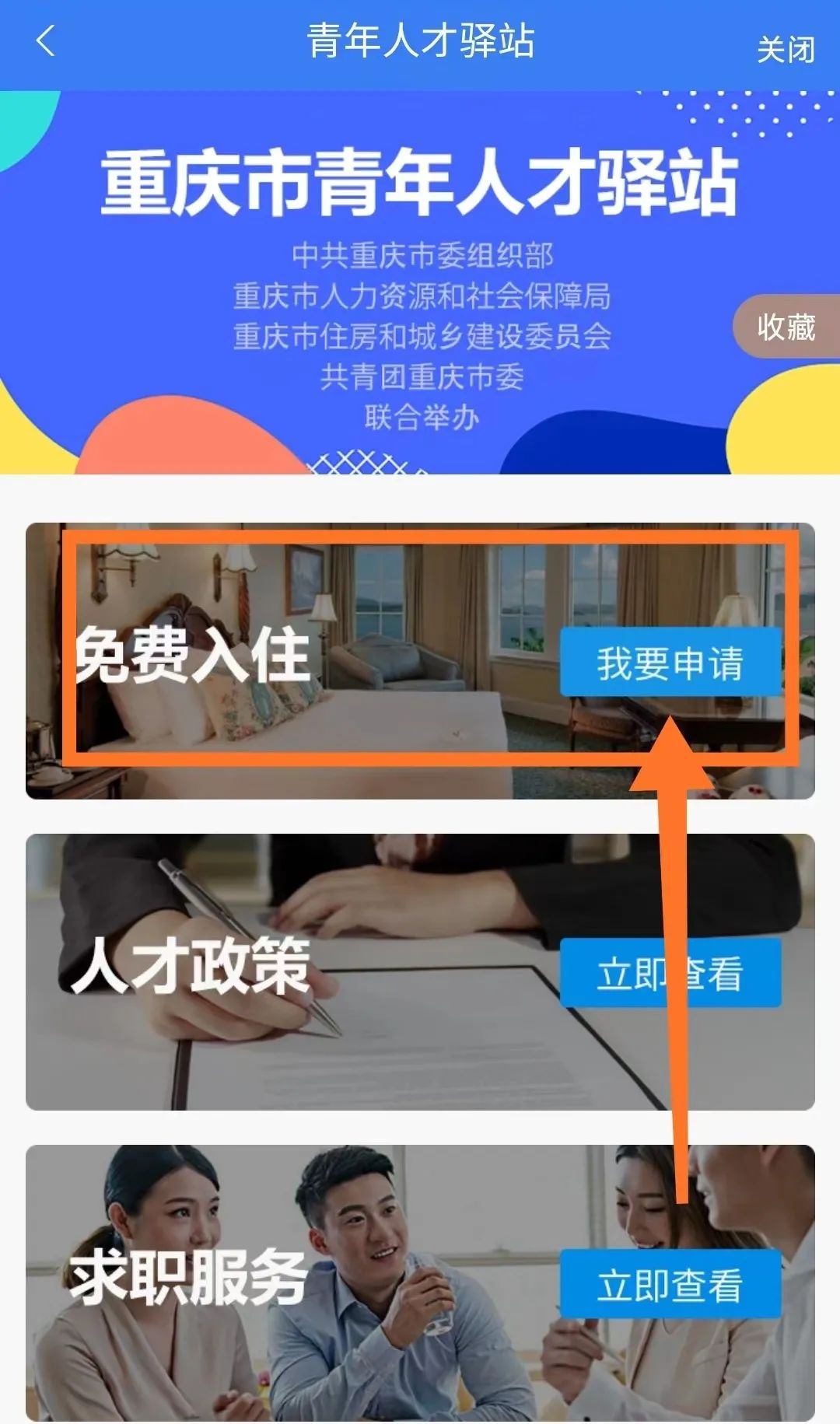This screenshot has width=840, height=1424.
Task: Tap 立即查看 on the 人才政策 card
Action: point(670,973)
